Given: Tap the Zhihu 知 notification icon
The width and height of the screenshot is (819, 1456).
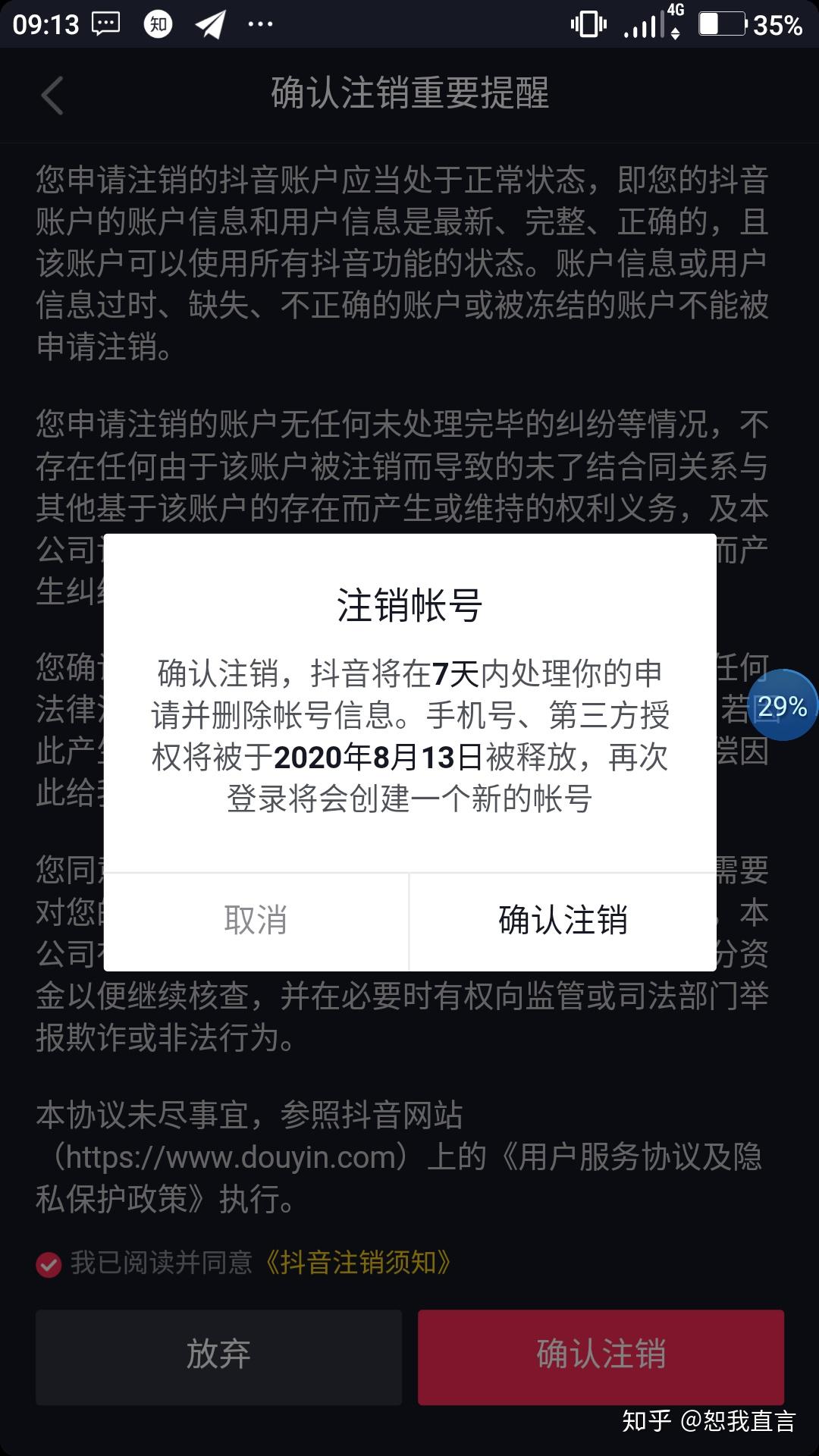Looking at the screenshot, I should click(158, 23).
